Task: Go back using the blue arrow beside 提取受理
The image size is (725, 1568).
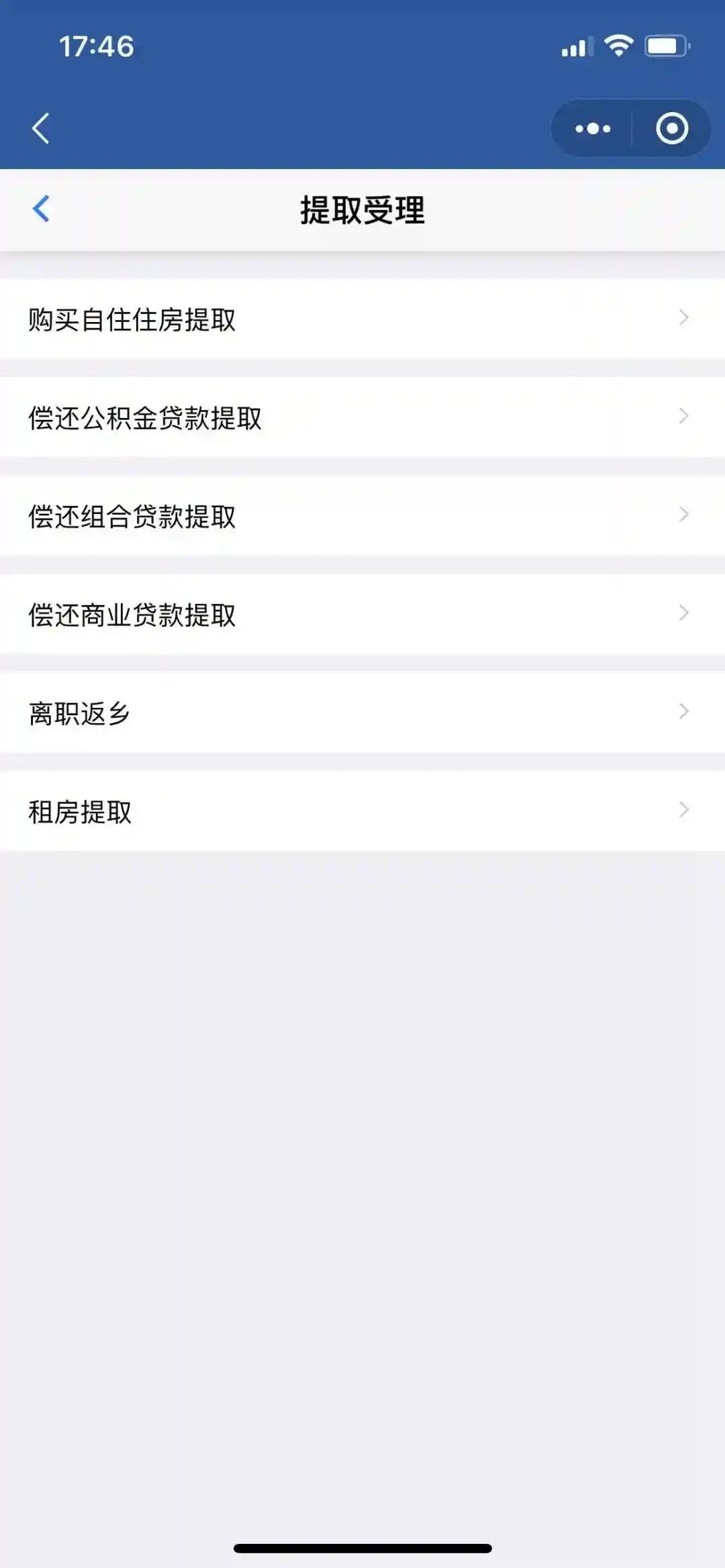Action: point(41,209)
